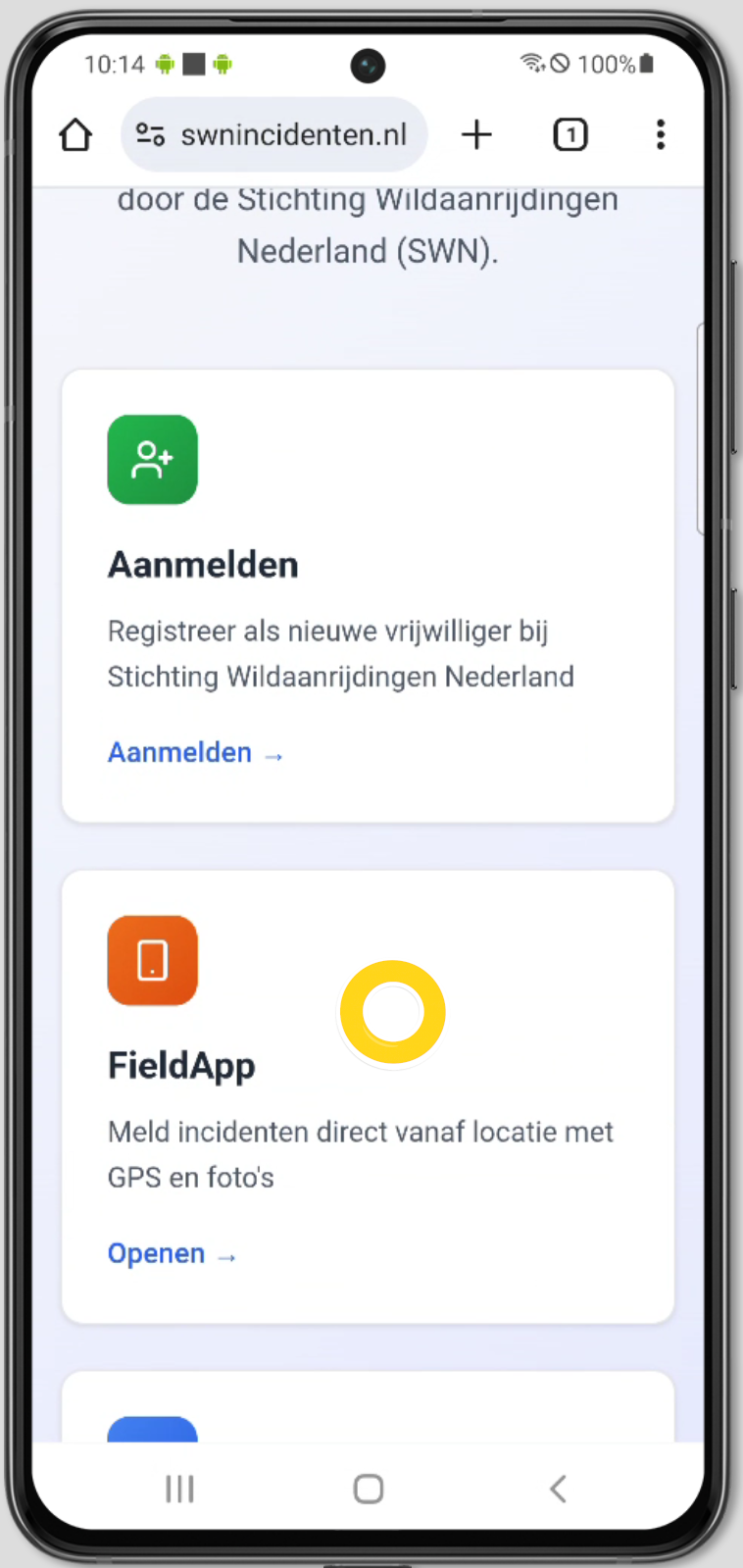Tap the green Aanmelden registration icon
The image size is (743, 1568).
click(x=152, y=459)
